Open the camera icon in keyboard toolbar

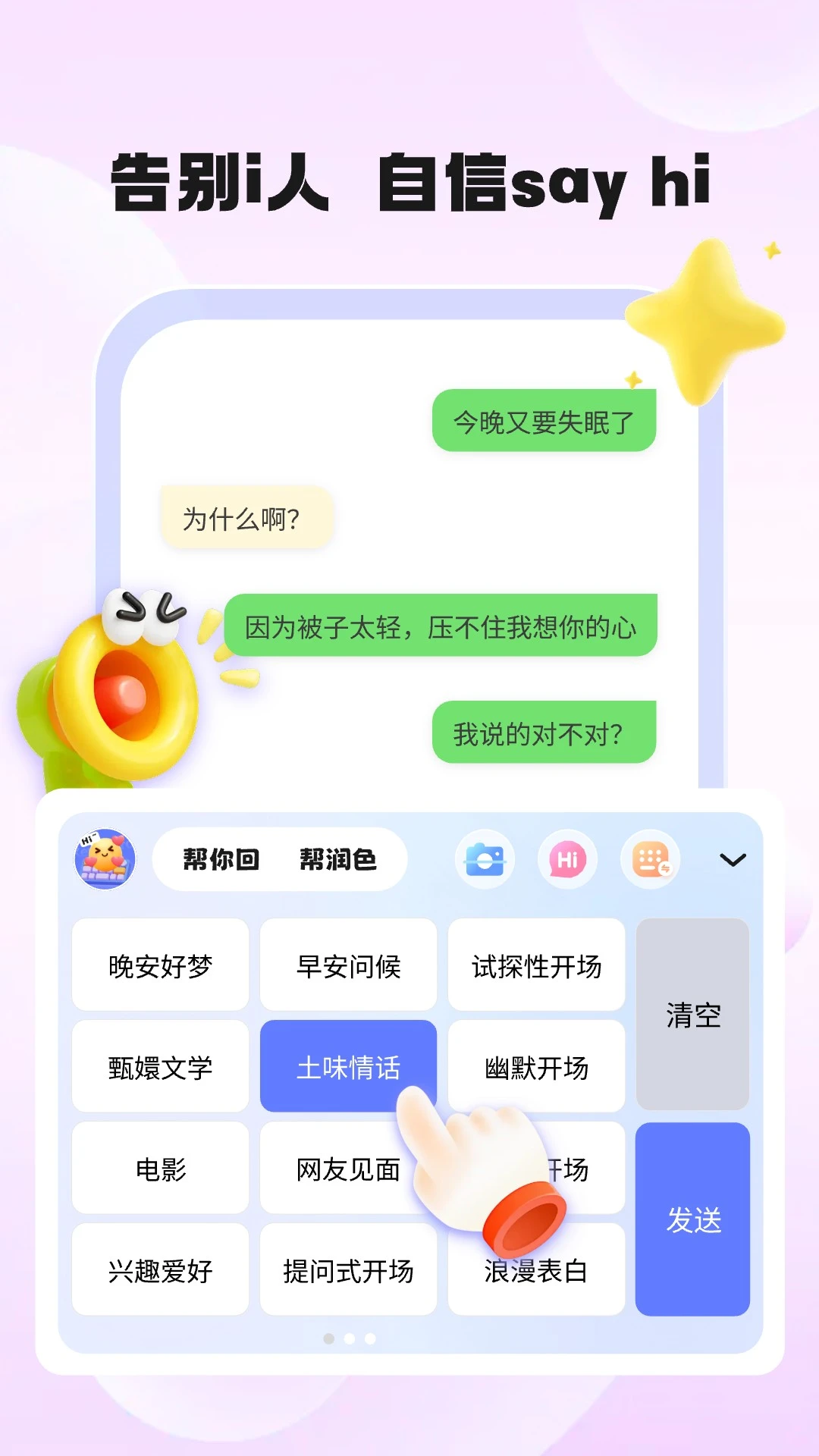[x=484, y=859]
